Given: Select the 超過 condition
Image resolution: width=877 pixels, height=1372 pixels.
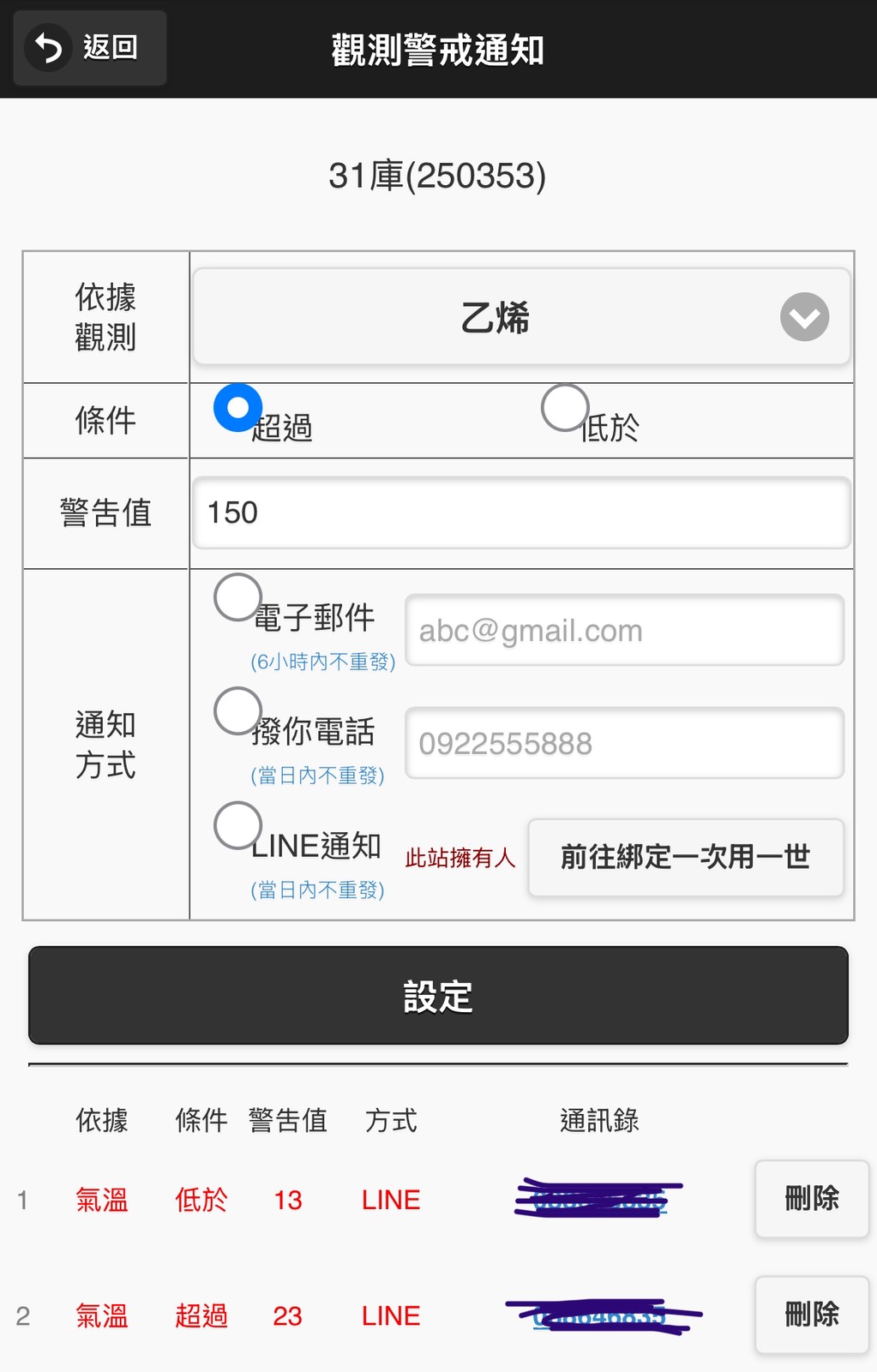Looking at the screenshot, I should [x=237, y=408].
